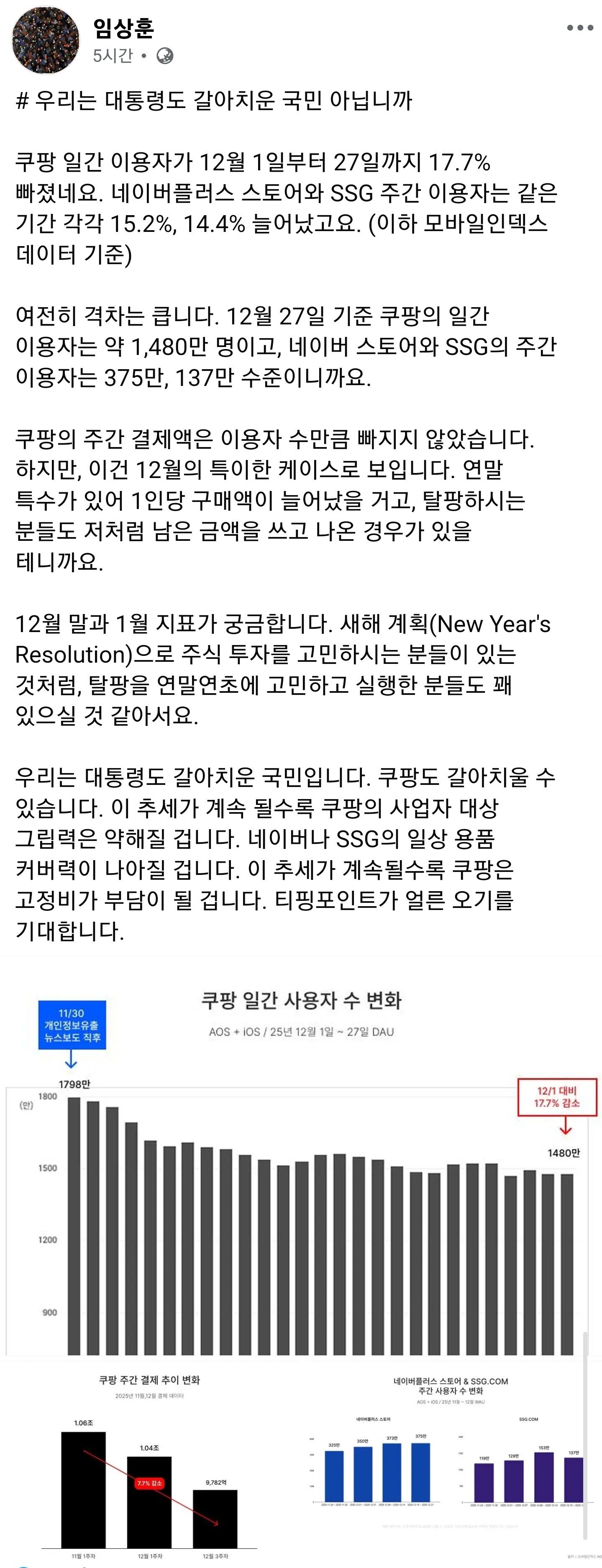This screenshot has width=602, height=1568.
Task: Open the post's three-dot overflow menu
Action: point(579,27)
